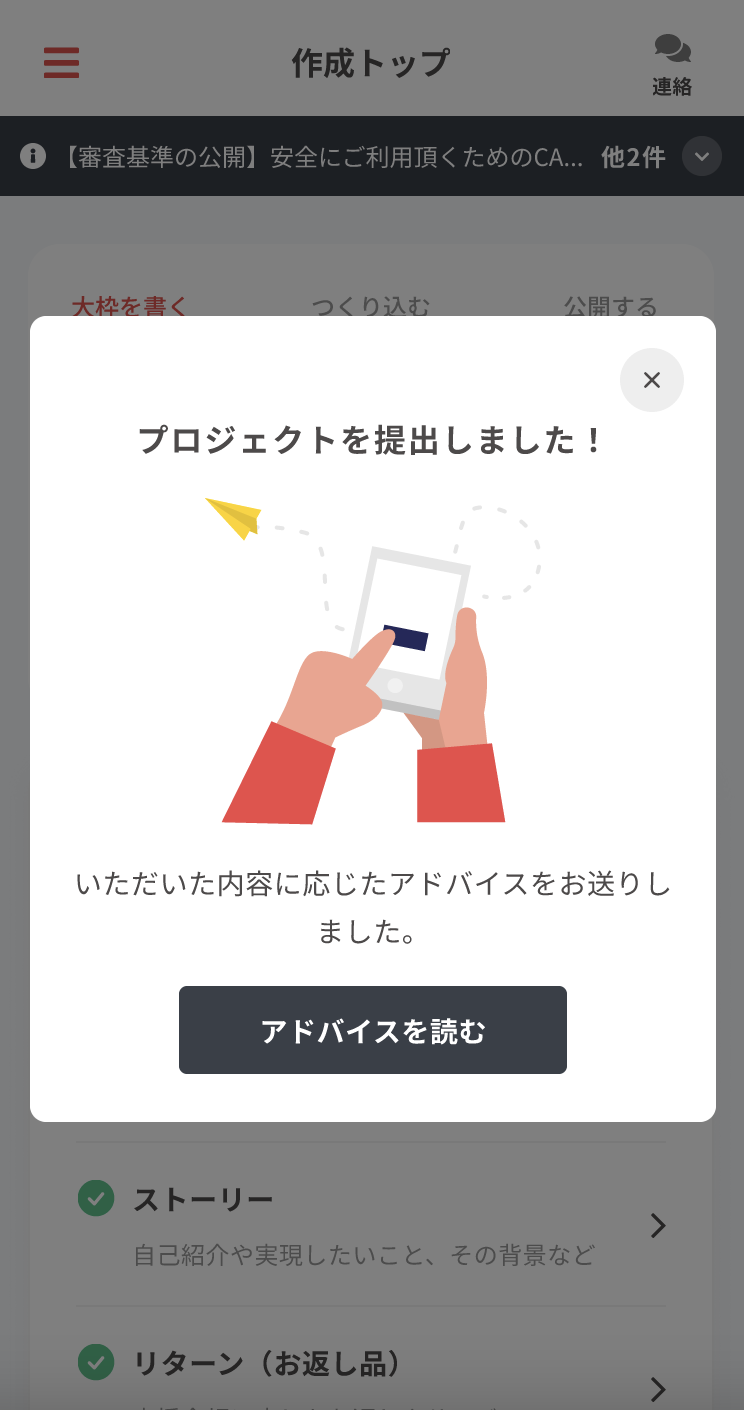
Task: Close the project submitted dialog
Action: tap(652, 380)
